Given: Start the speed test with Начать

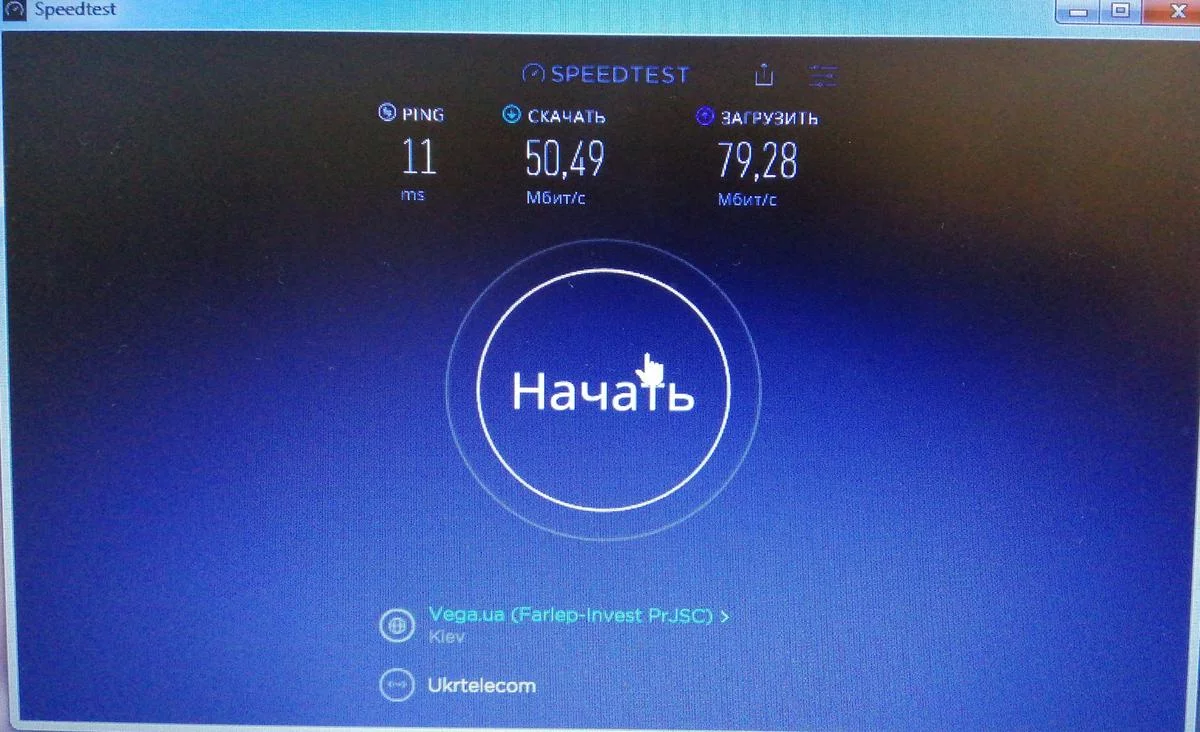Looking at the screenshot, I should click(603, 391).
